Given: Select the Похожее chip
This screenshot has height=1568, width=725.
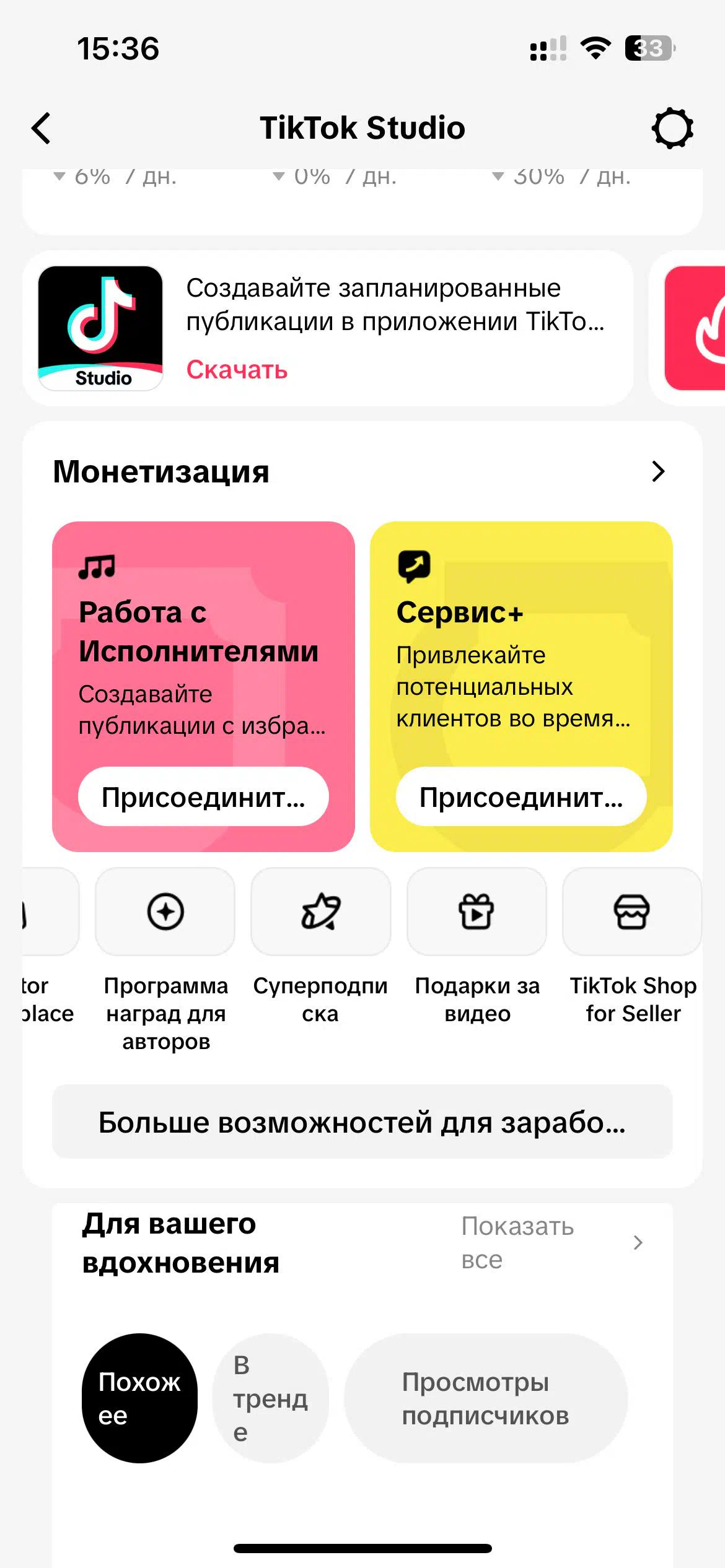Looking at the screenshot, I should (x=139, y=1398).
